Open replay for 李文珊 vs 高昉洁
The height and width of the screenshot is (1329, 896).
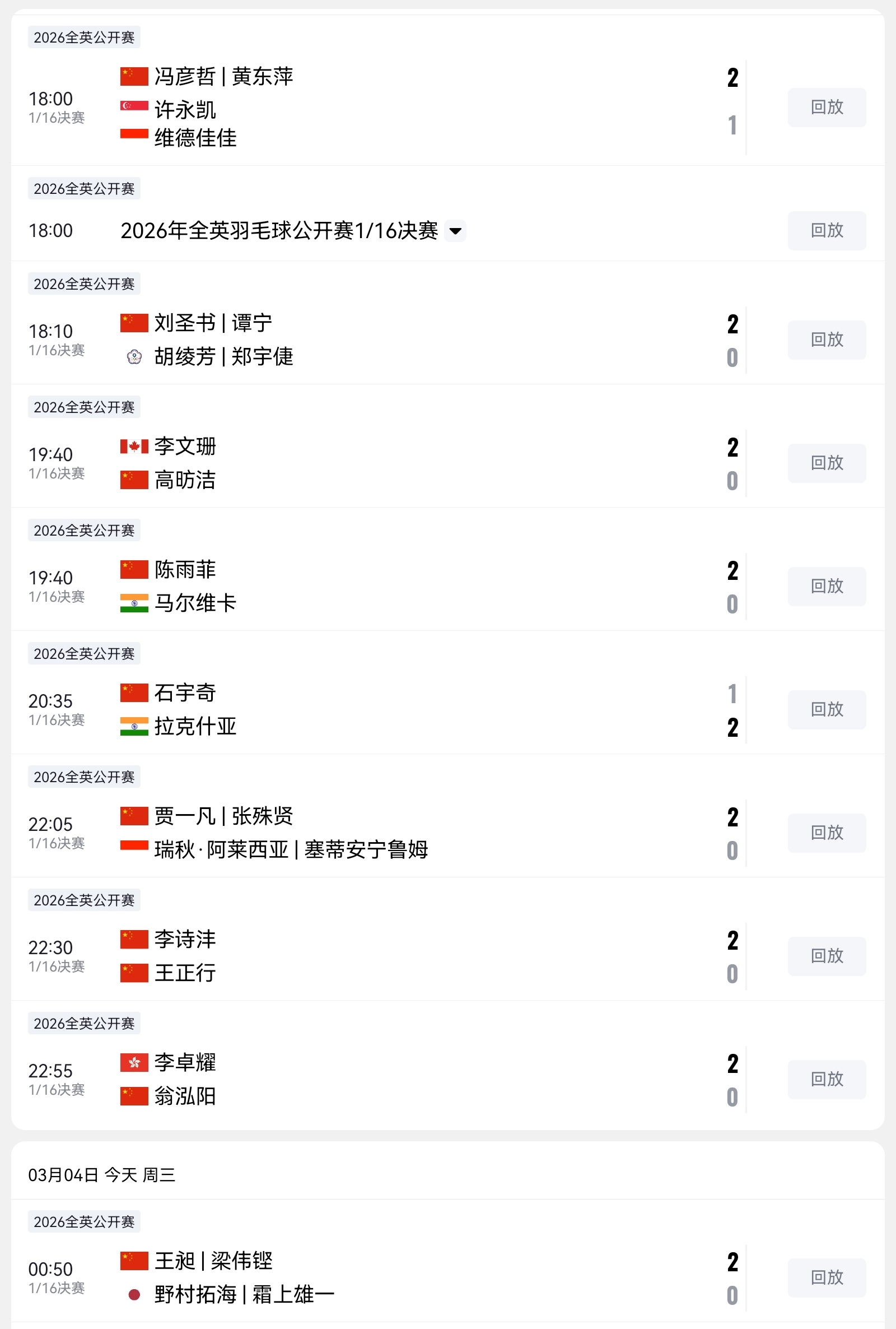pyautogui.click(x=825, y=463)
